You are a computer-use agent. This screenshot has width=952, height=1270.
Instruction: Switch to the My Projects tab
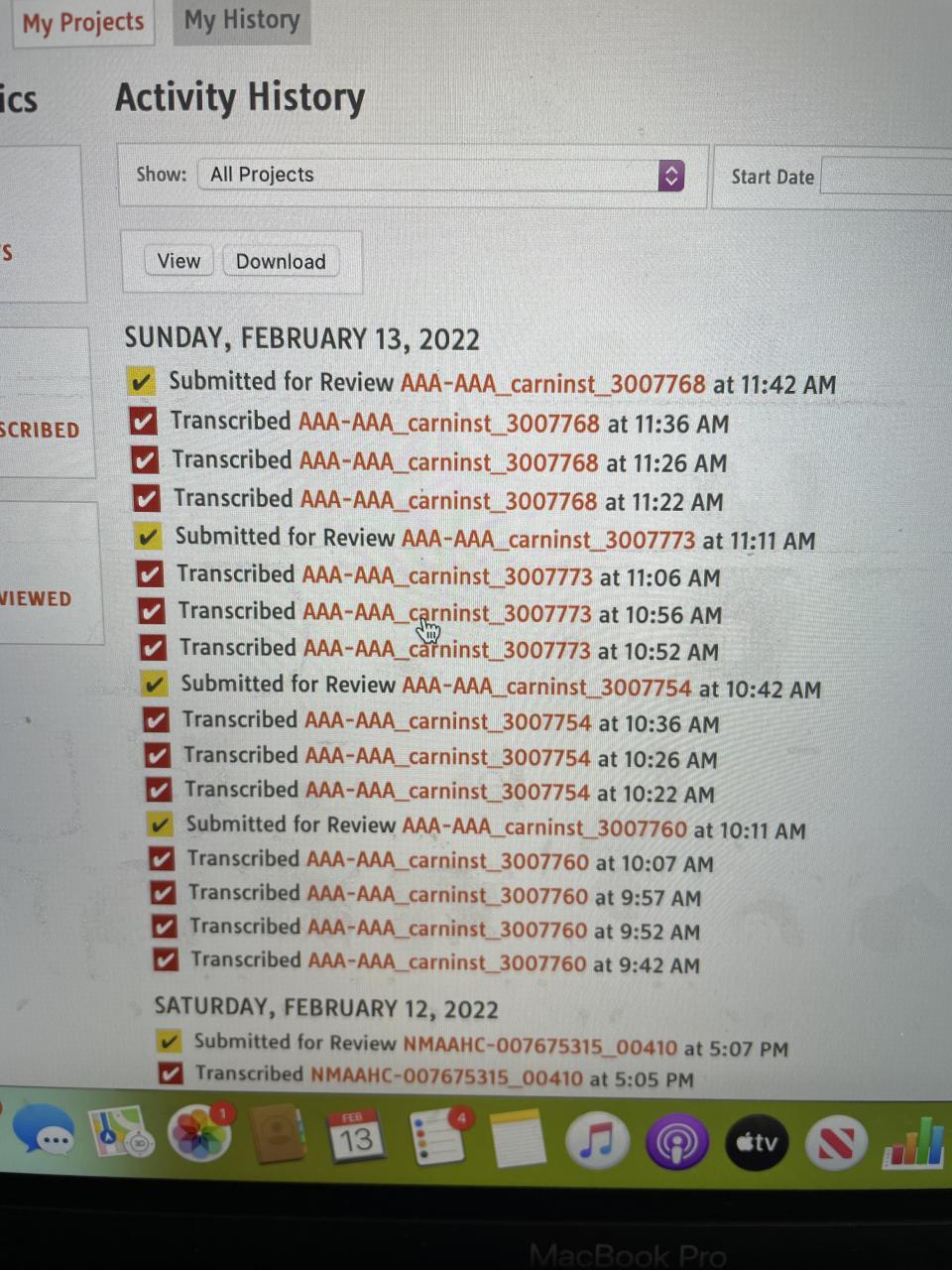83,23
